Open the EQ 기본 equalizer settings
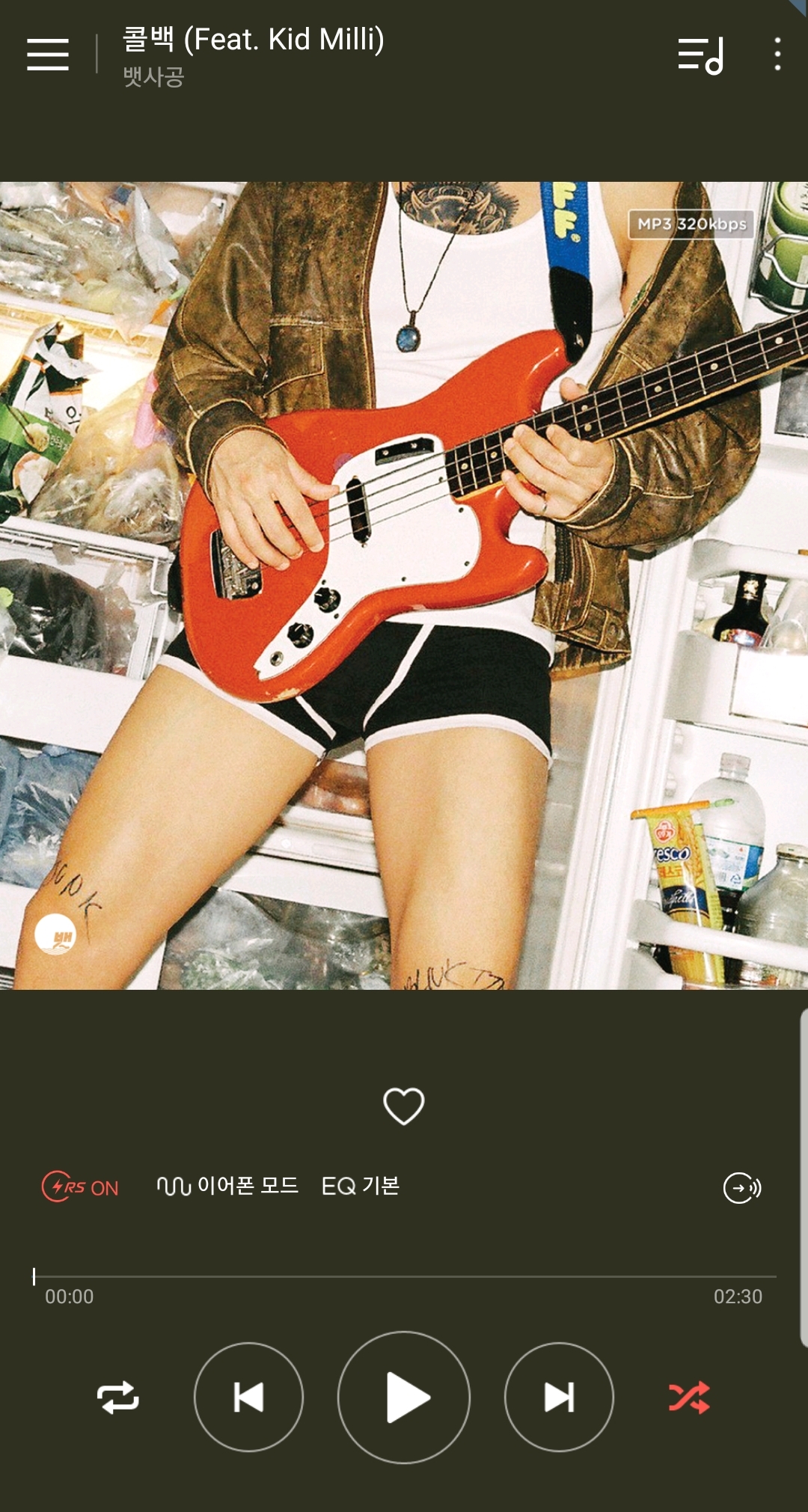This screenshot has height=1512, width=808. click(x=361, y=1186)
